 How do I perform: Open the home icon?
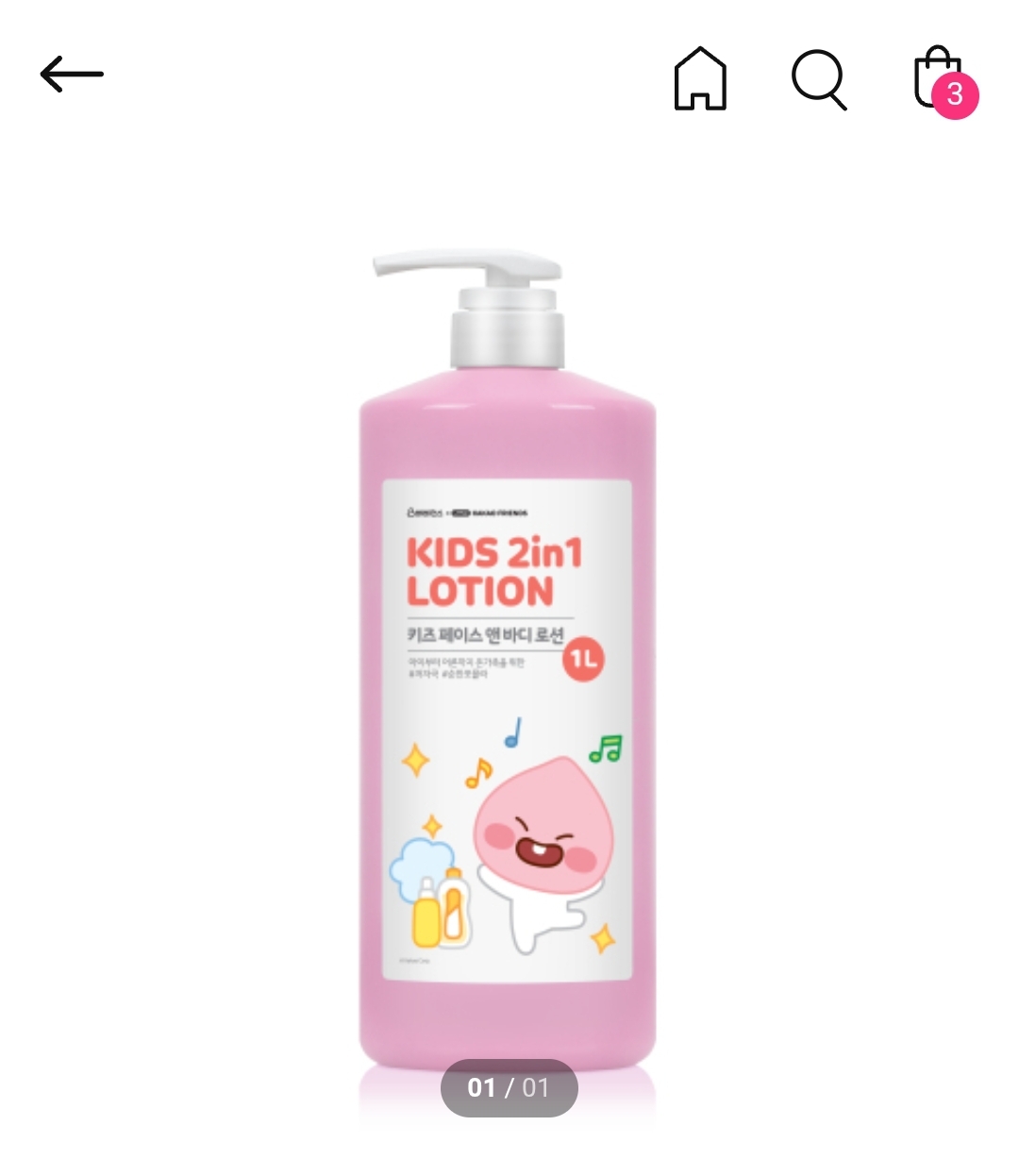click(x=700, y=79)
